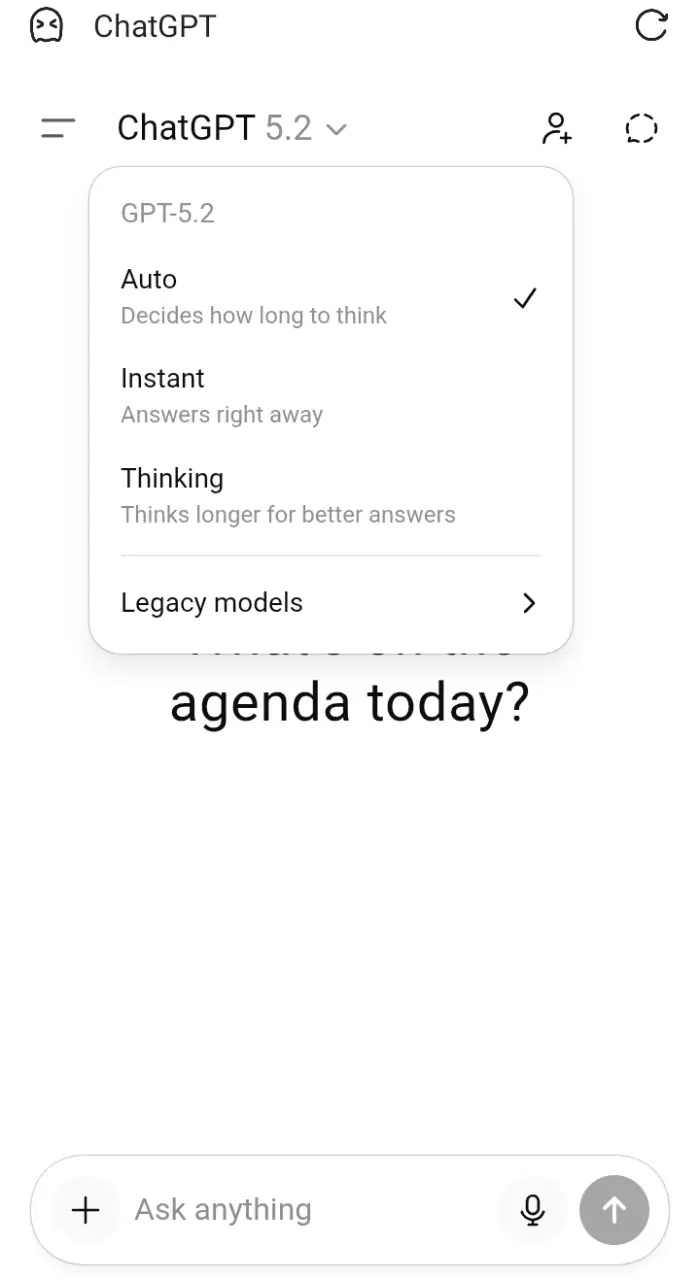The height and width of the screenshot is (1280, 700).
Task: Choose the Instant model option
Action: [x=331, y=396]
